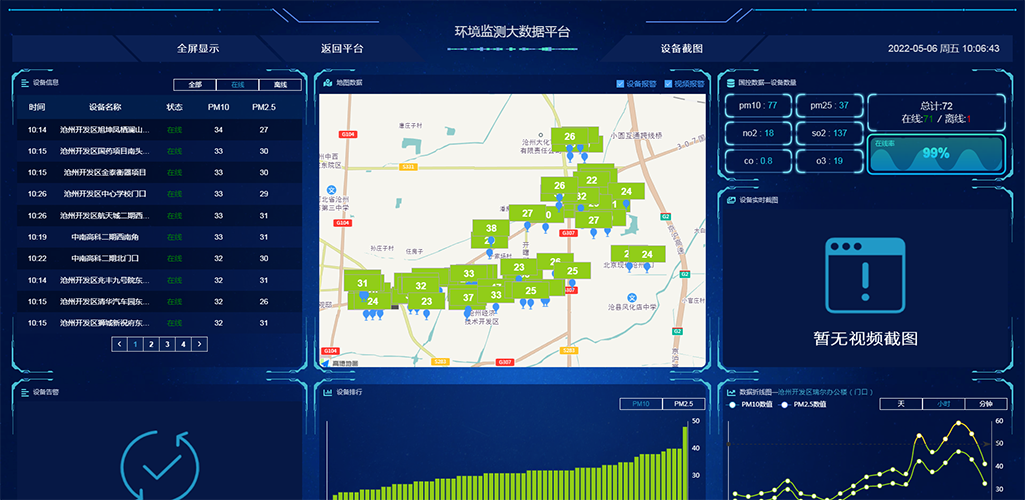Show all devices with the 全部 filter
This screenshot has height=500, width=1025.
click(194, 85)
